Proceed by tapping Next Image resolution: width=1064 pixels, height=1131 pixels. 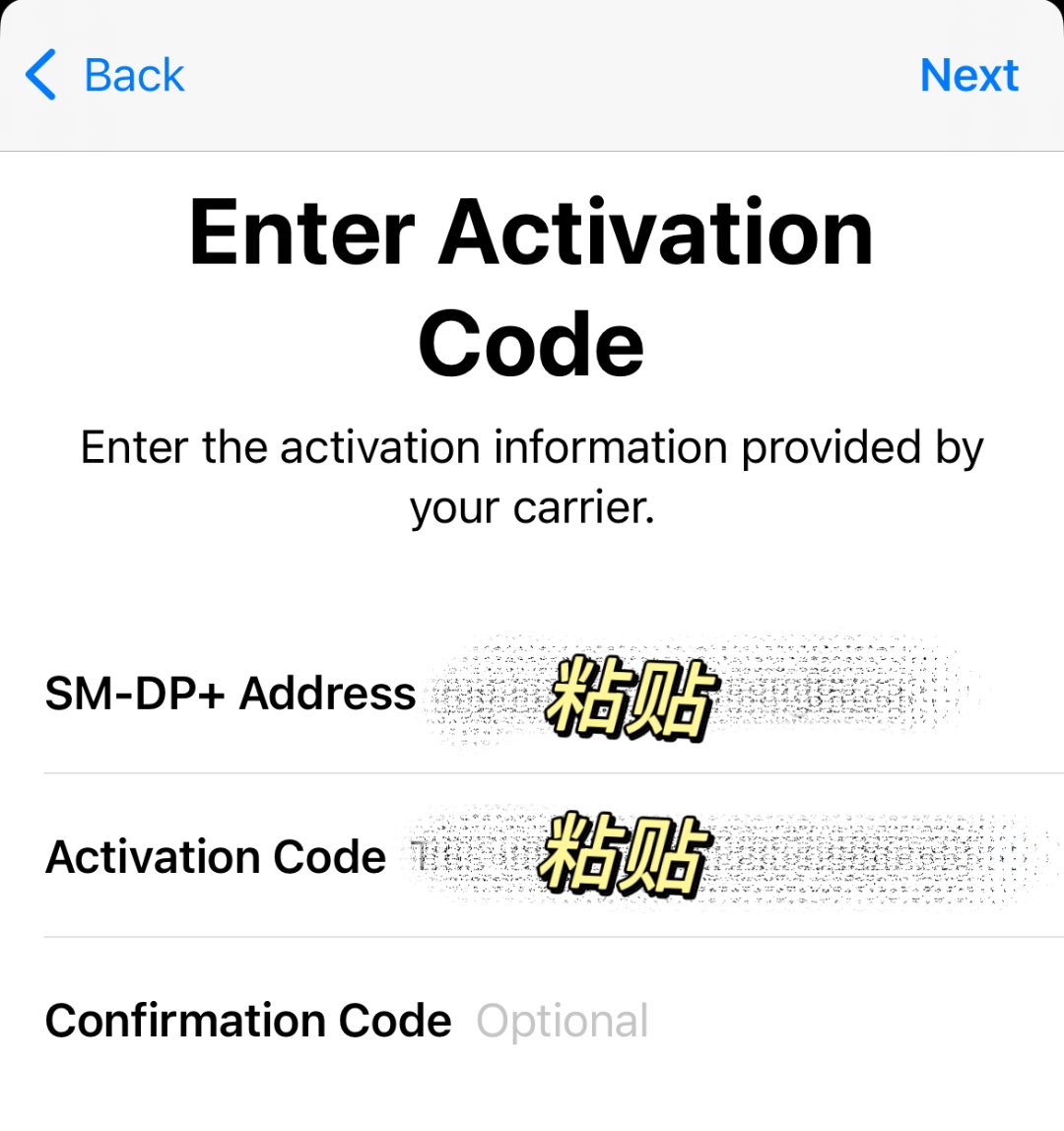[968, 76]
